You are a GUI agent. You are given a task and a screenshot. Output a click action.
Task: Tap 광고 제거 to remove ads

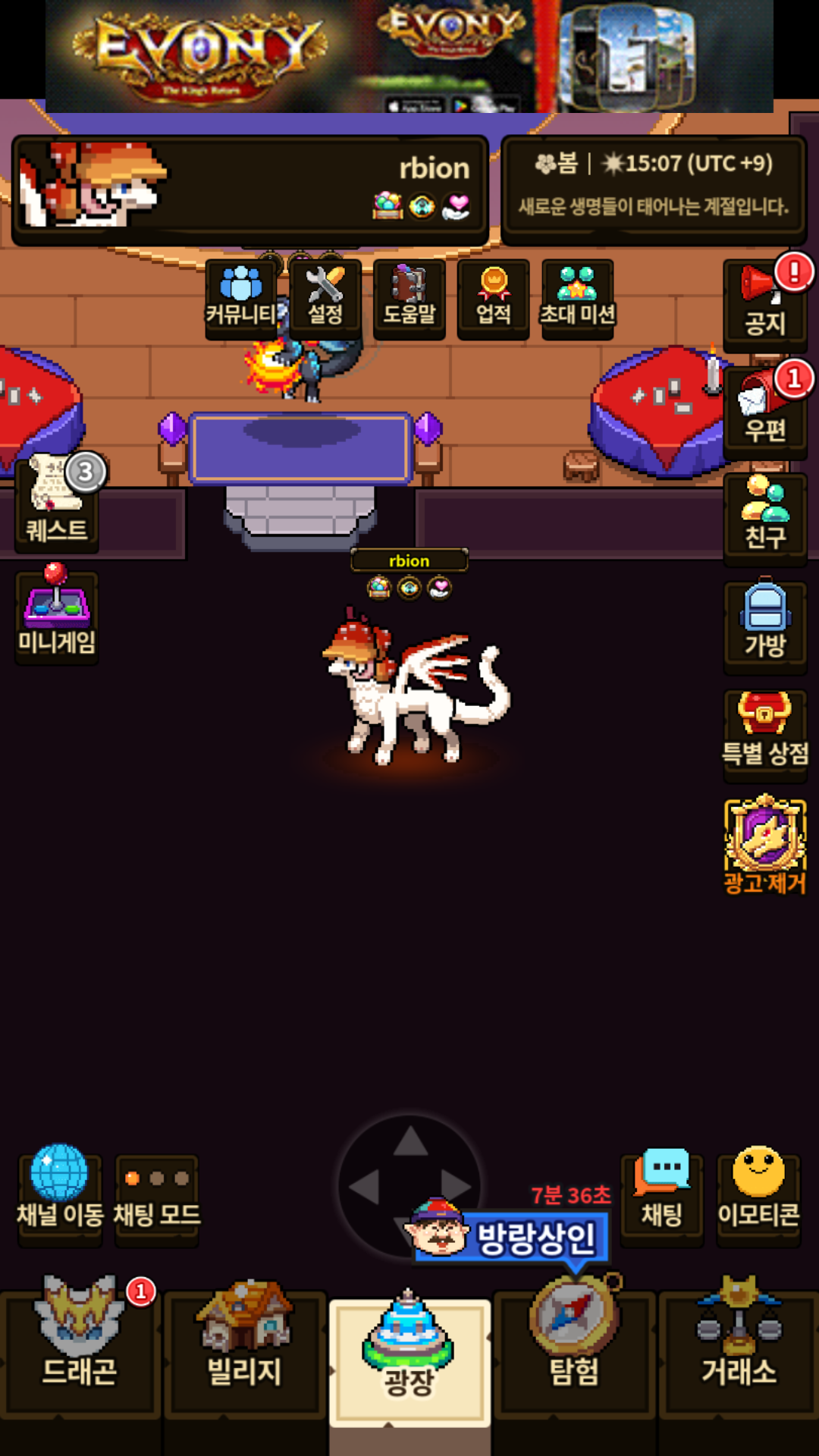764,846
